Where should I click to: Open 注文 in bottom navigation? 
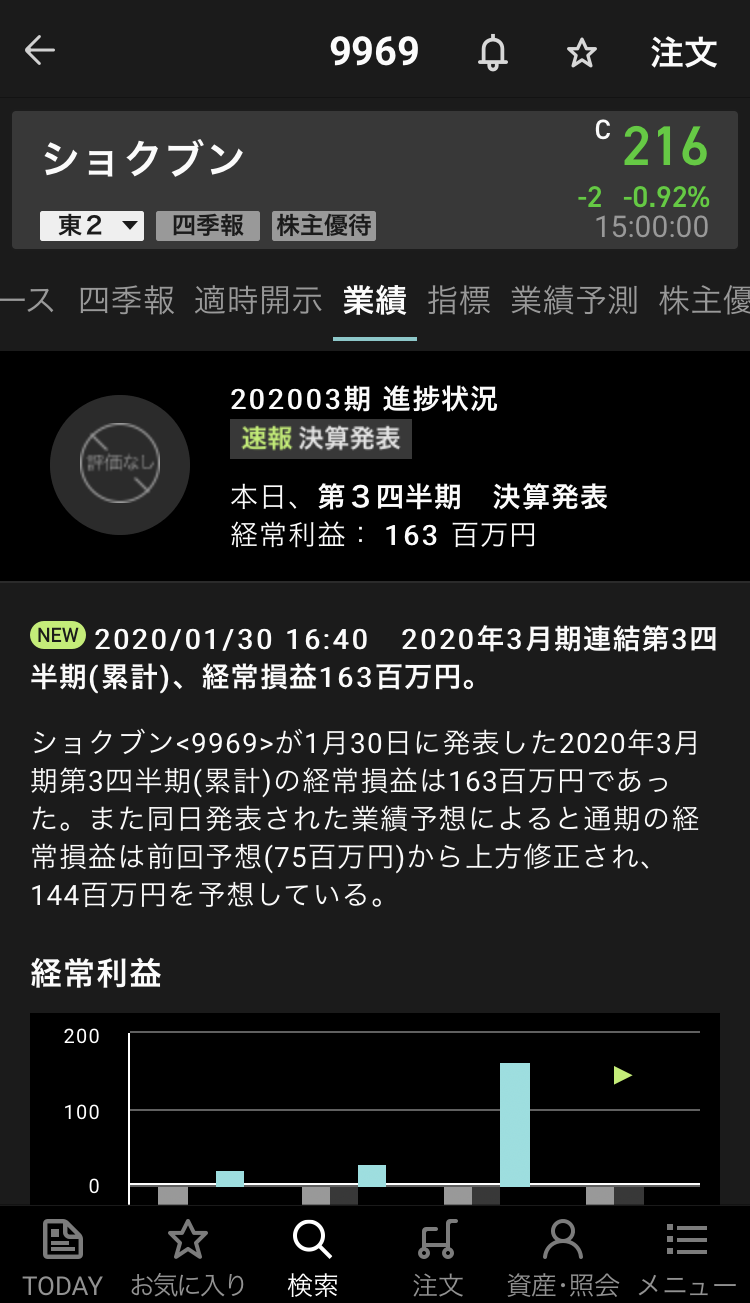[x=437, y=1256]
